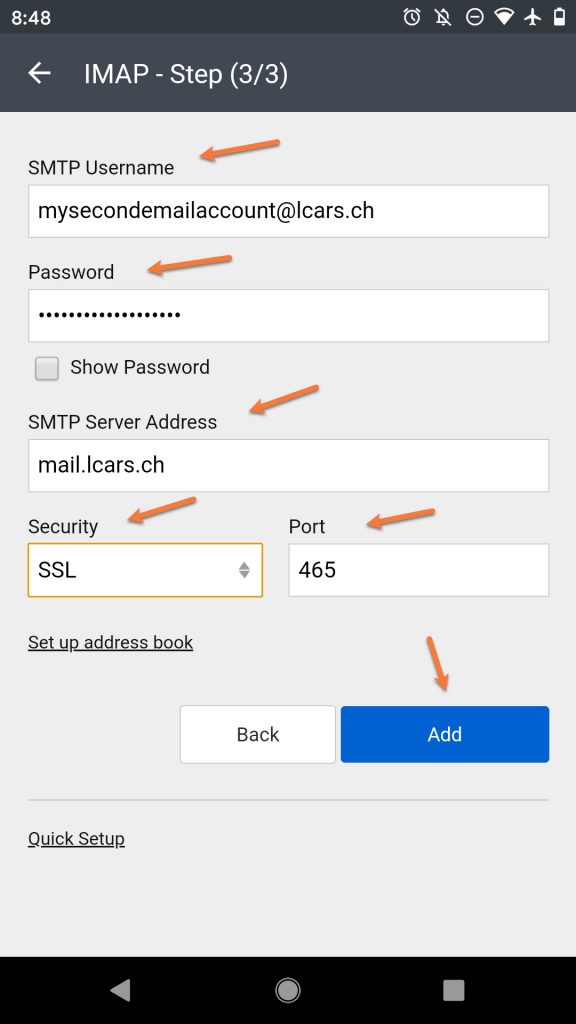576x1024 pixels.
Task: Open the system recent apps button
Action: (x=454, y=990)
